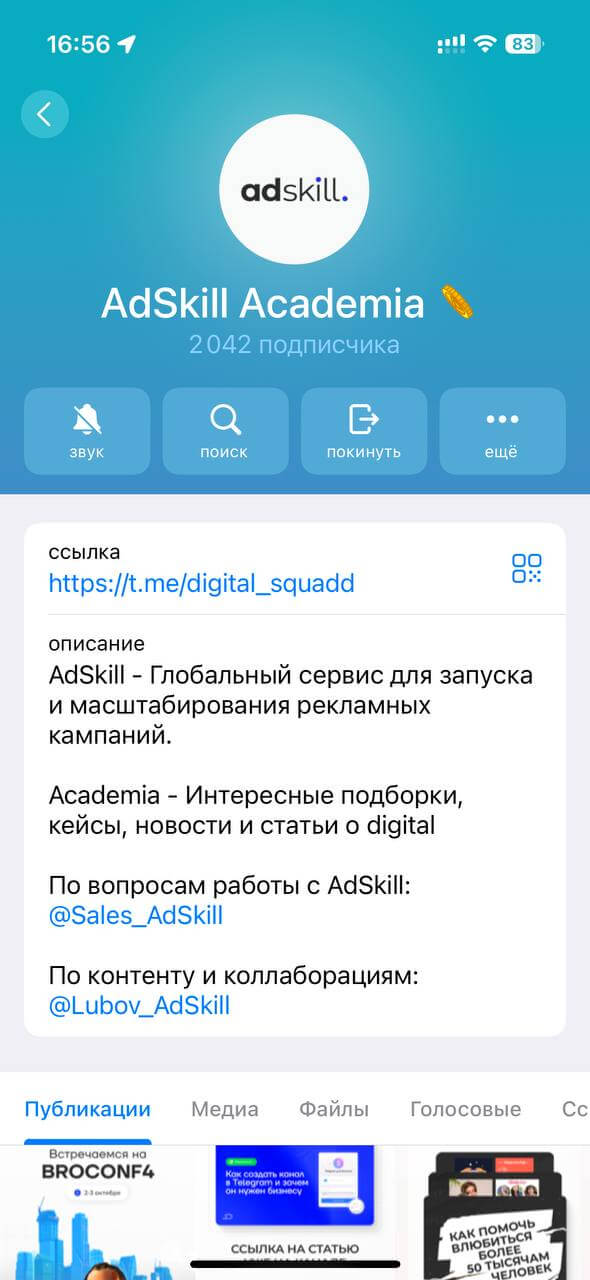Leave the channel via покинуть button
This screenshot has height=1280, width=590.
(364, 431)
